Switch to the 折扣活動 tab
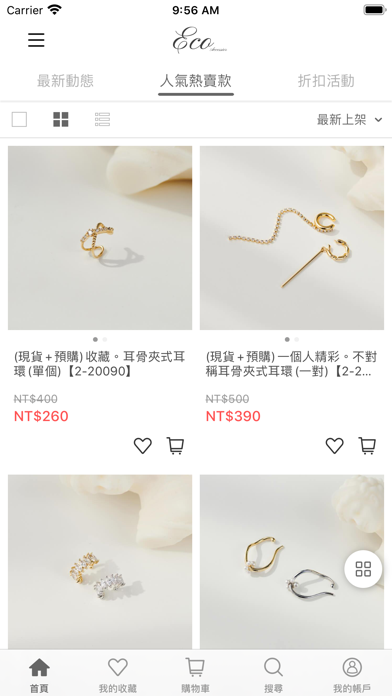The height and width of the screenshot is (696, 392). [x=326, y=81]
